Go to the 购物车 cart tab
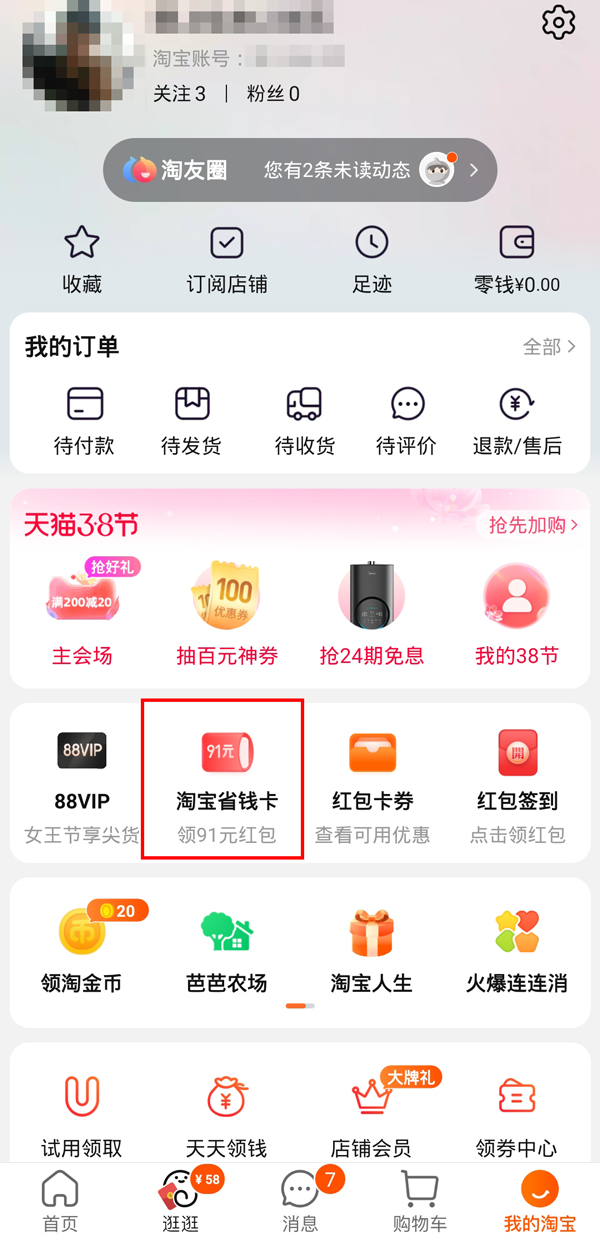Screen dimensions: 600x1242 [x=420, y=1202]
